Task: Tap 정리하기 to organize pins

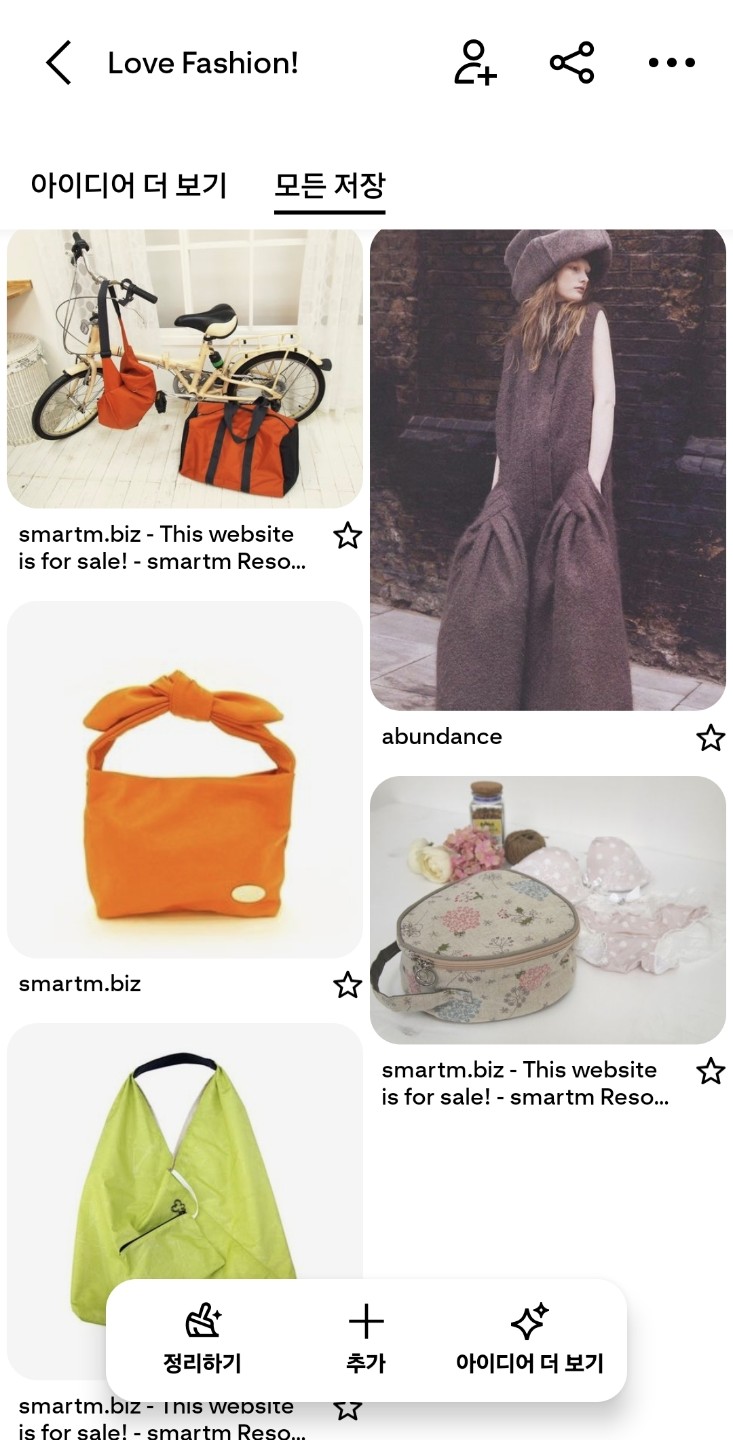Action: pos(203,1340)
